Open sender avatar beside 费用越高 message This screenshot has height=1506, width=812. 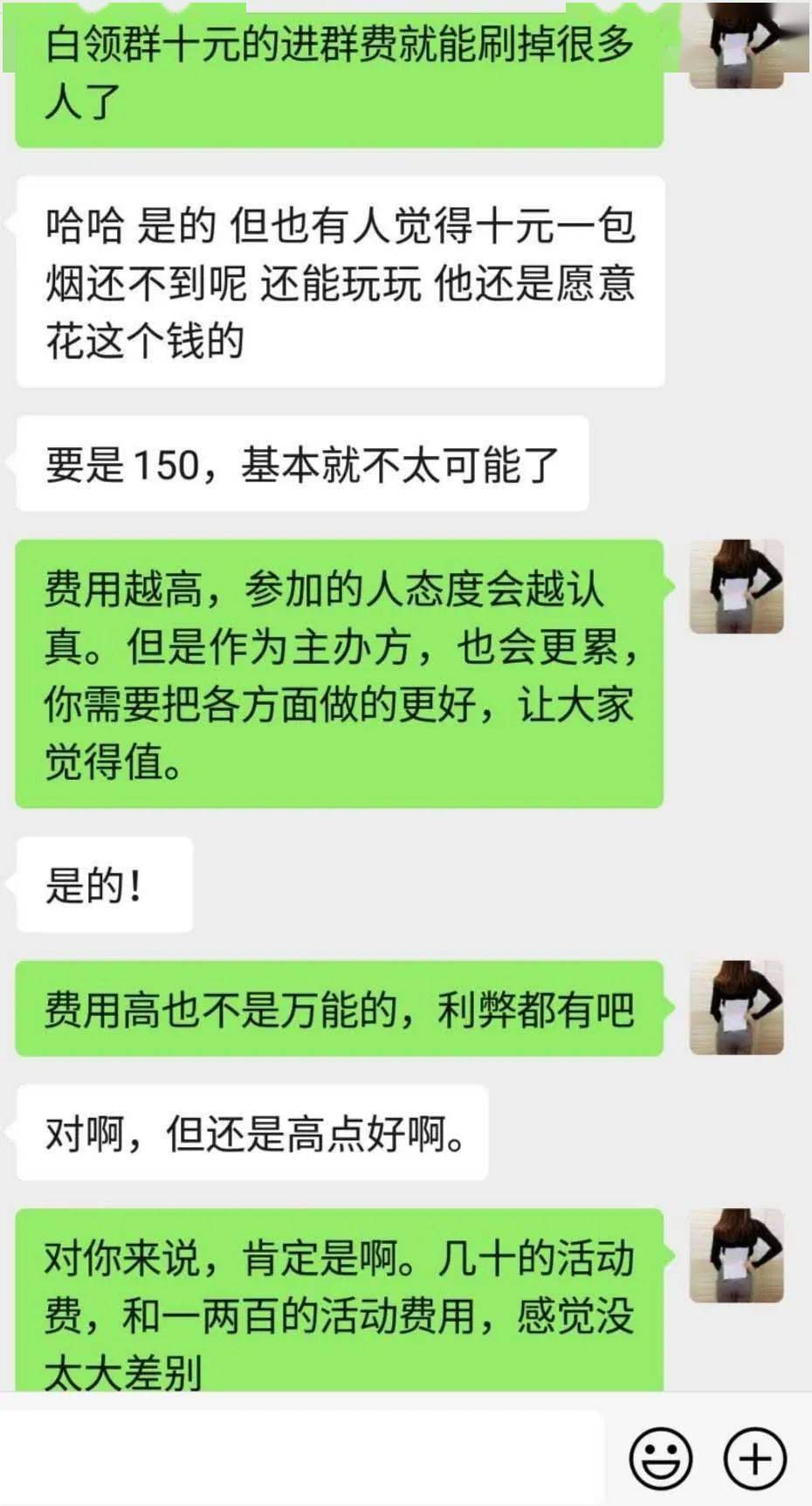[736, 587]
